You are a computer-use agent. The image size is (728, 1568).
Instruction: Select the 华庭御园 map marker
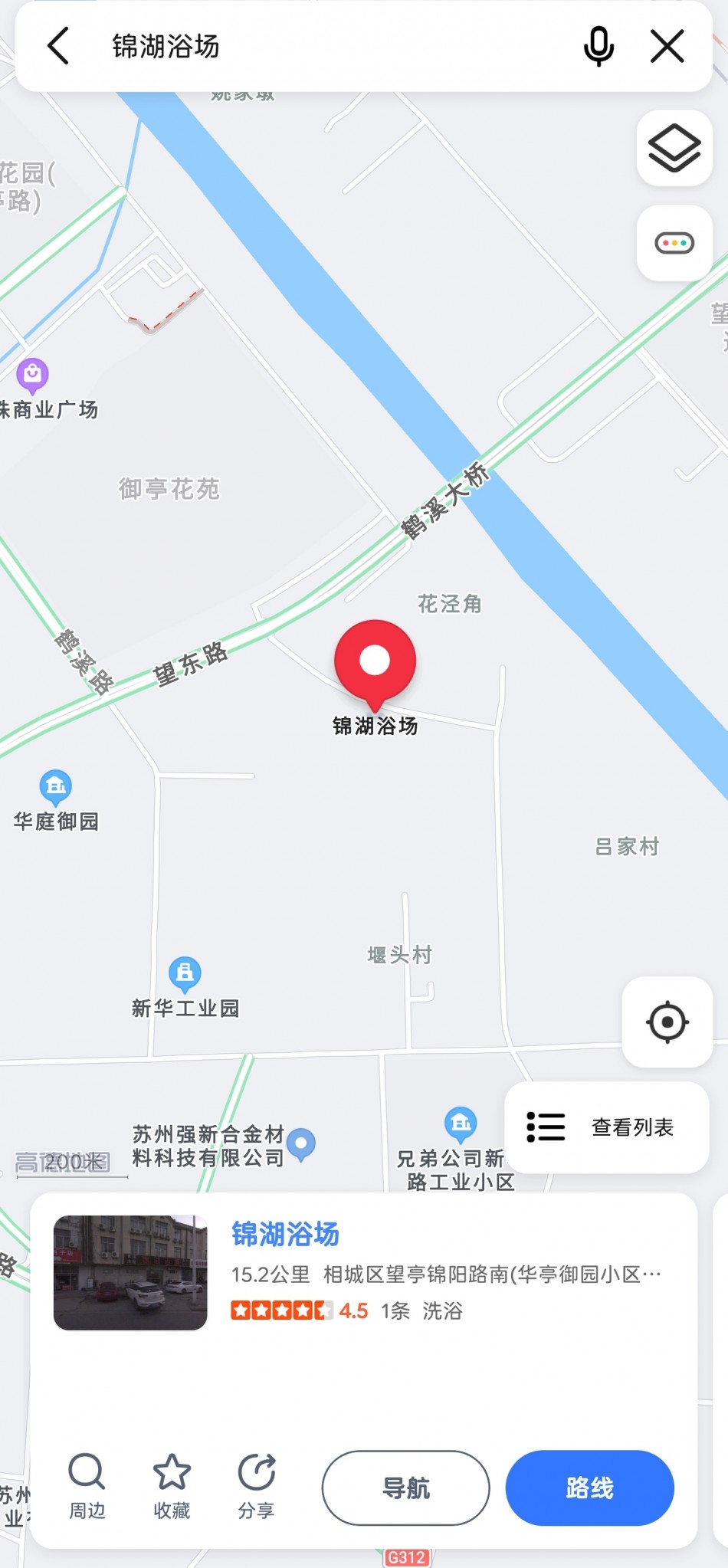pyautogui.click(x=55, y=787)
